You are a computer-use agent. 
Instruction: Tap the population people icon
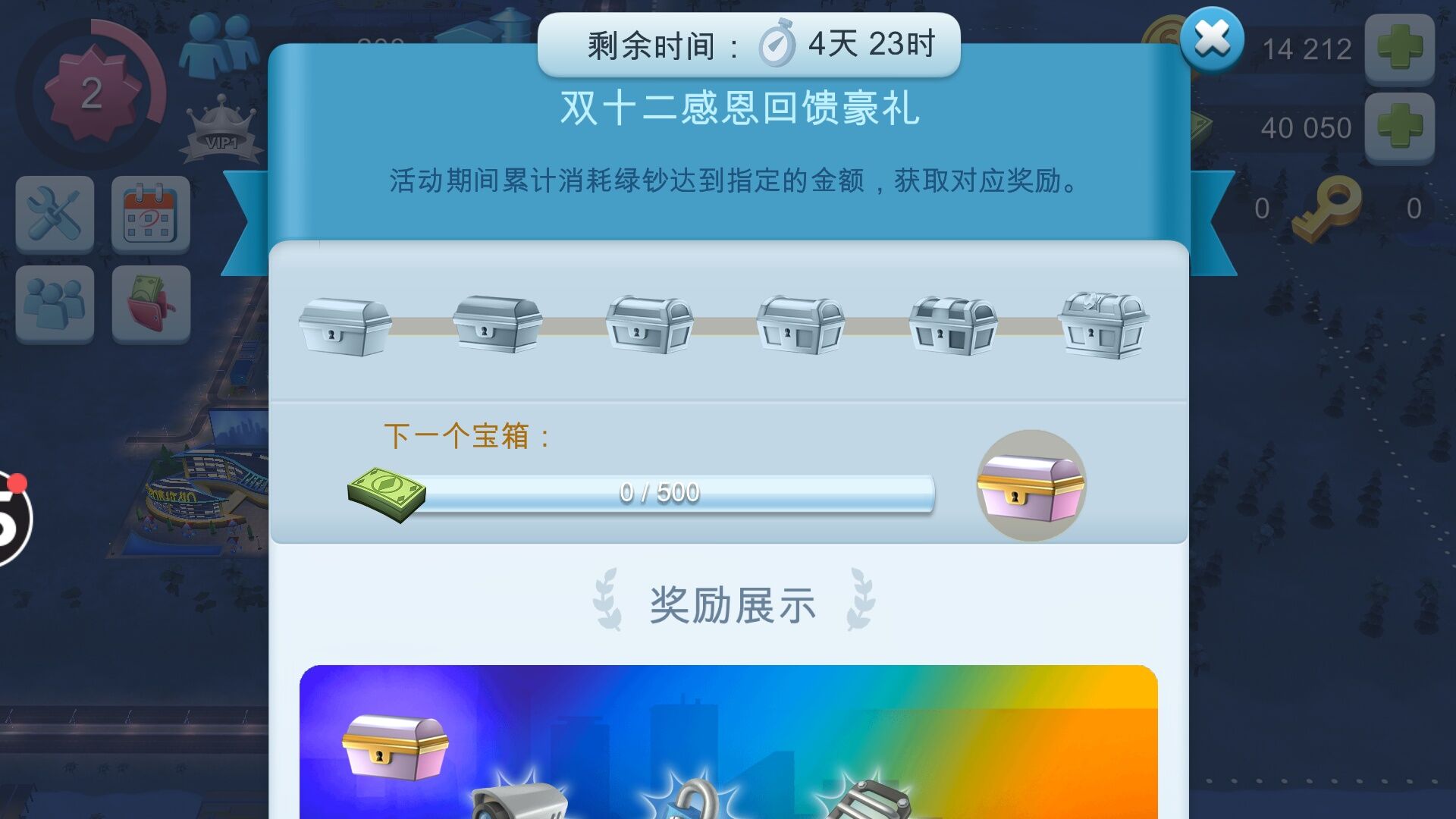pos(220,45)
